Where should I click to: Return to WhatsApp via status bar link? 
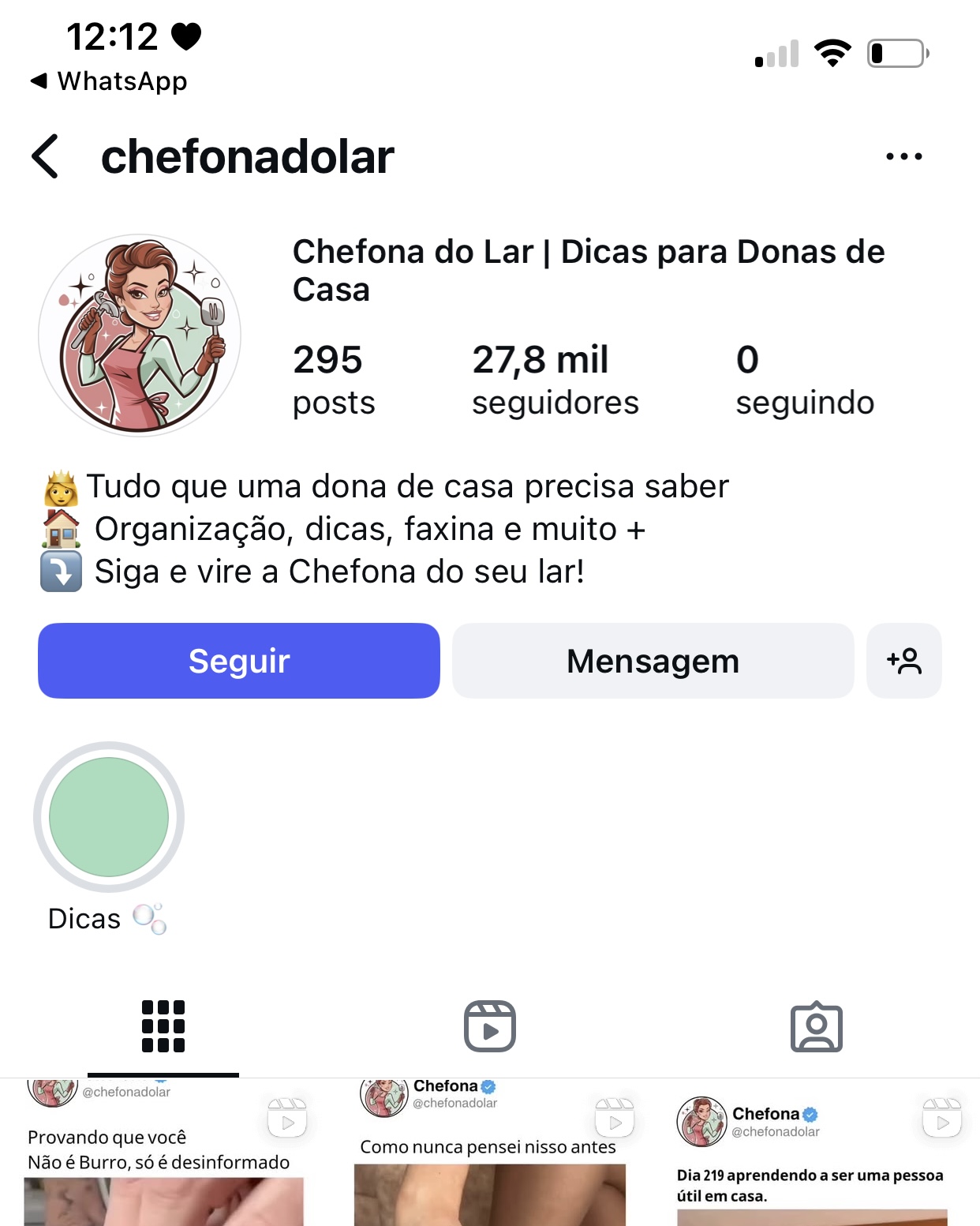pos(109,81)
